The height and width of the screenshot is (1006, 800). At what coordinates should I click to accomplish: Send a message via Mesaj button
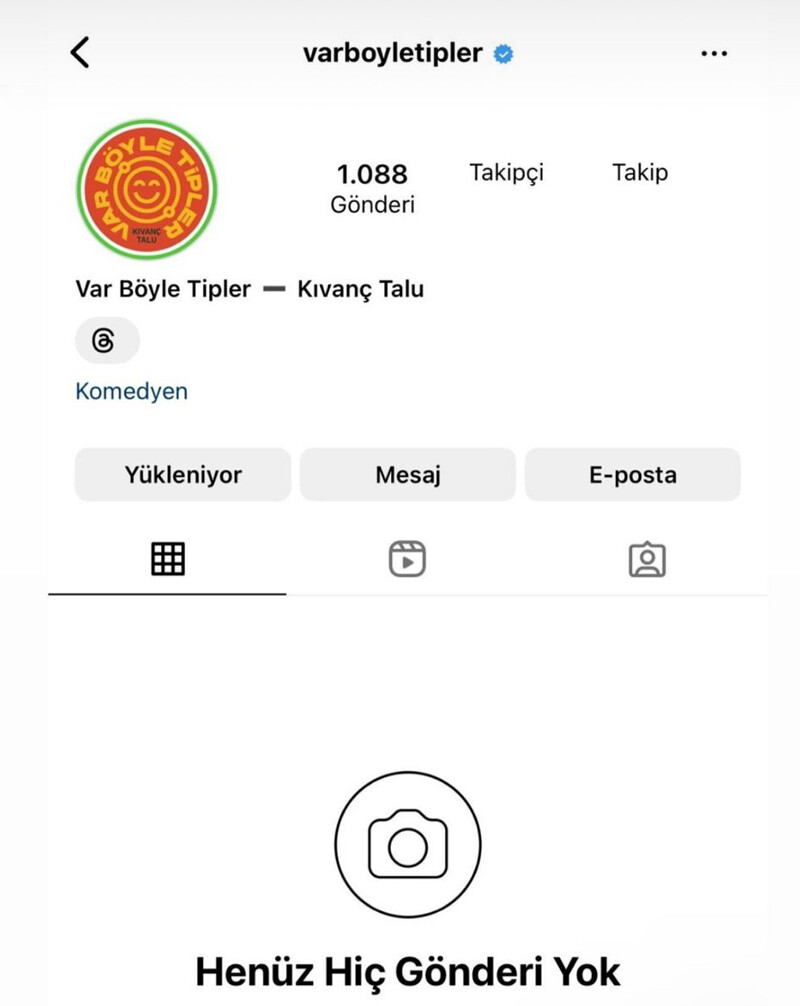(408, 474)
